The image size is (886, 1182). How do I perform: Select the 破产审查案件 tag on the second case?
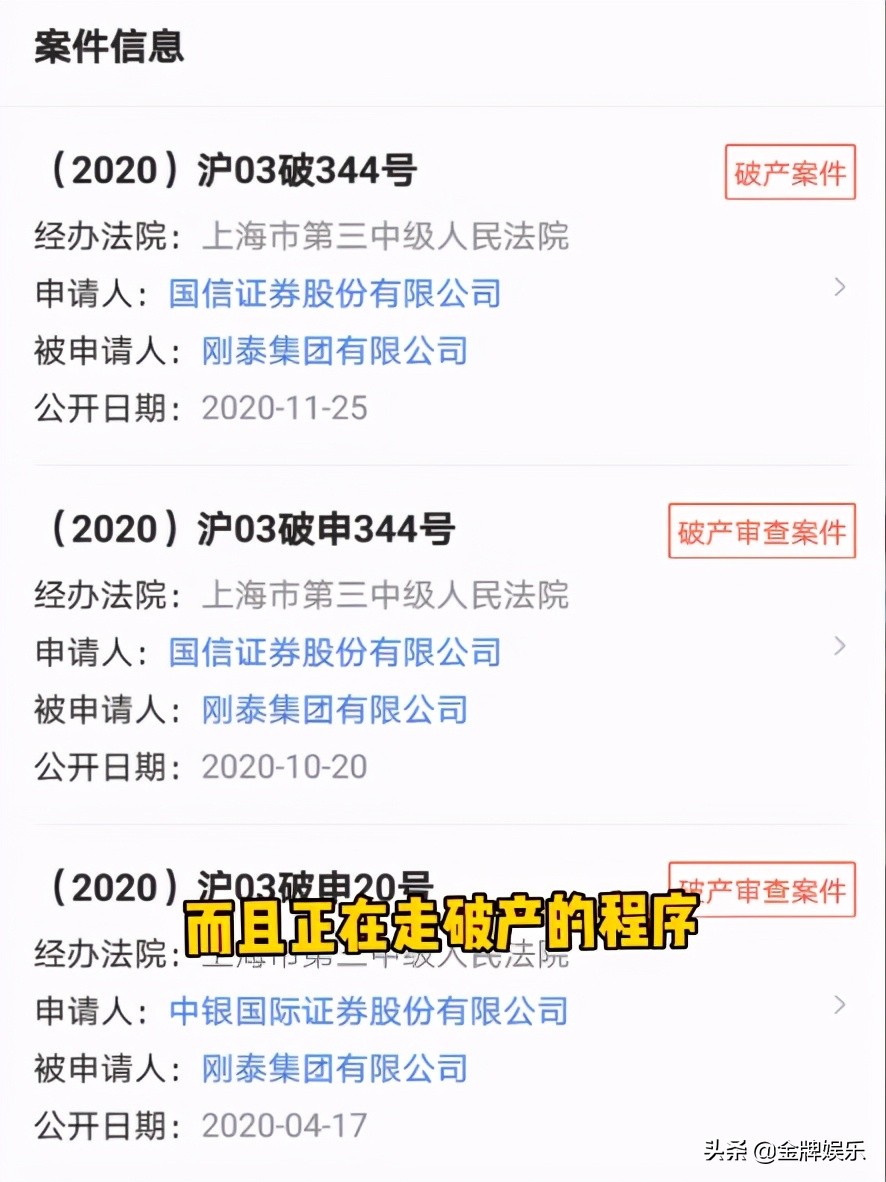pyautogui.click(x=762, y=531)
